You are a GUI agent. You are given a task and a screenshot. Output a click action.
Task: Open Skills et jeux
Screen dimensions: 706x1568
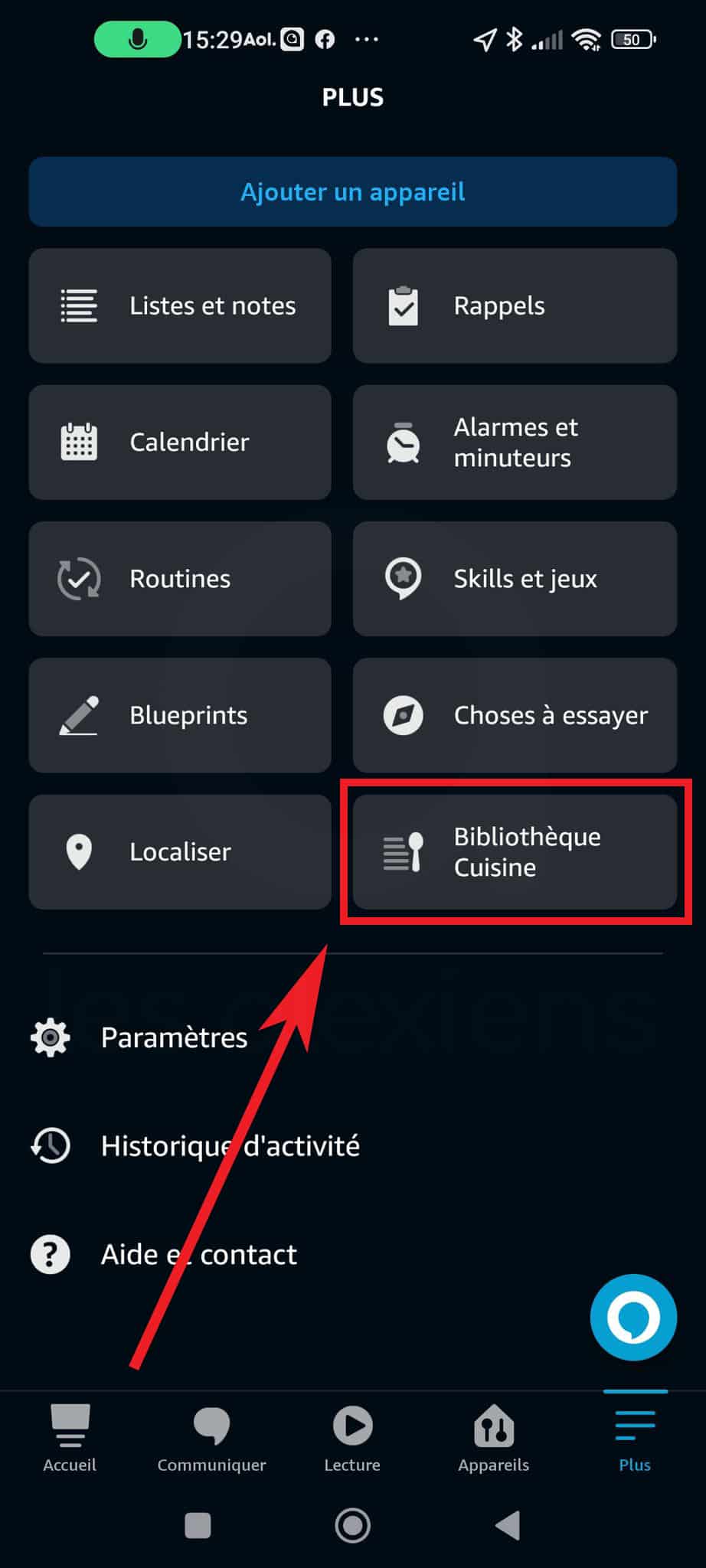(515, 578)
